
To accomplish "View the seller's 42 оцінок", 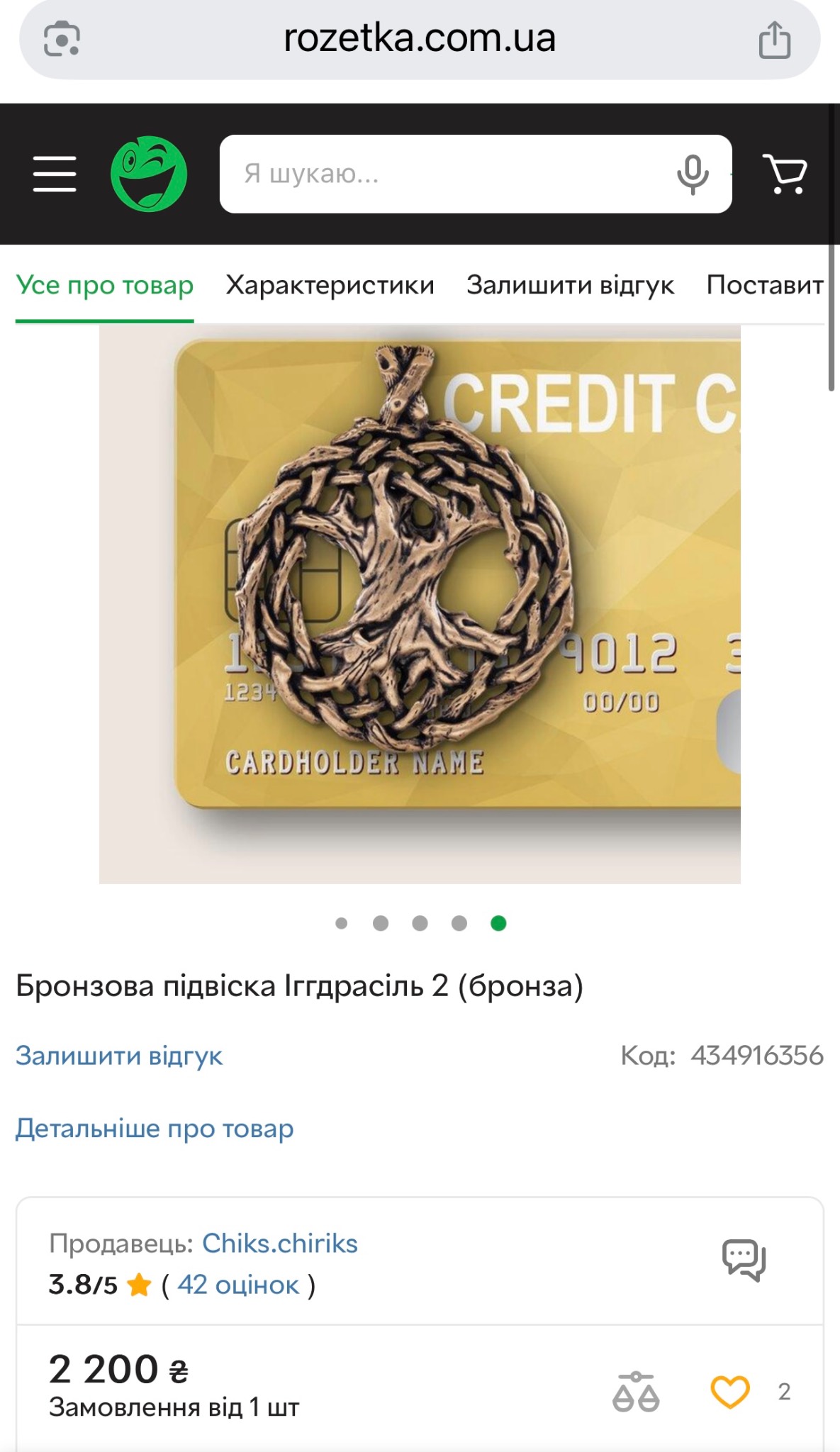I will tap(238, 1285).
